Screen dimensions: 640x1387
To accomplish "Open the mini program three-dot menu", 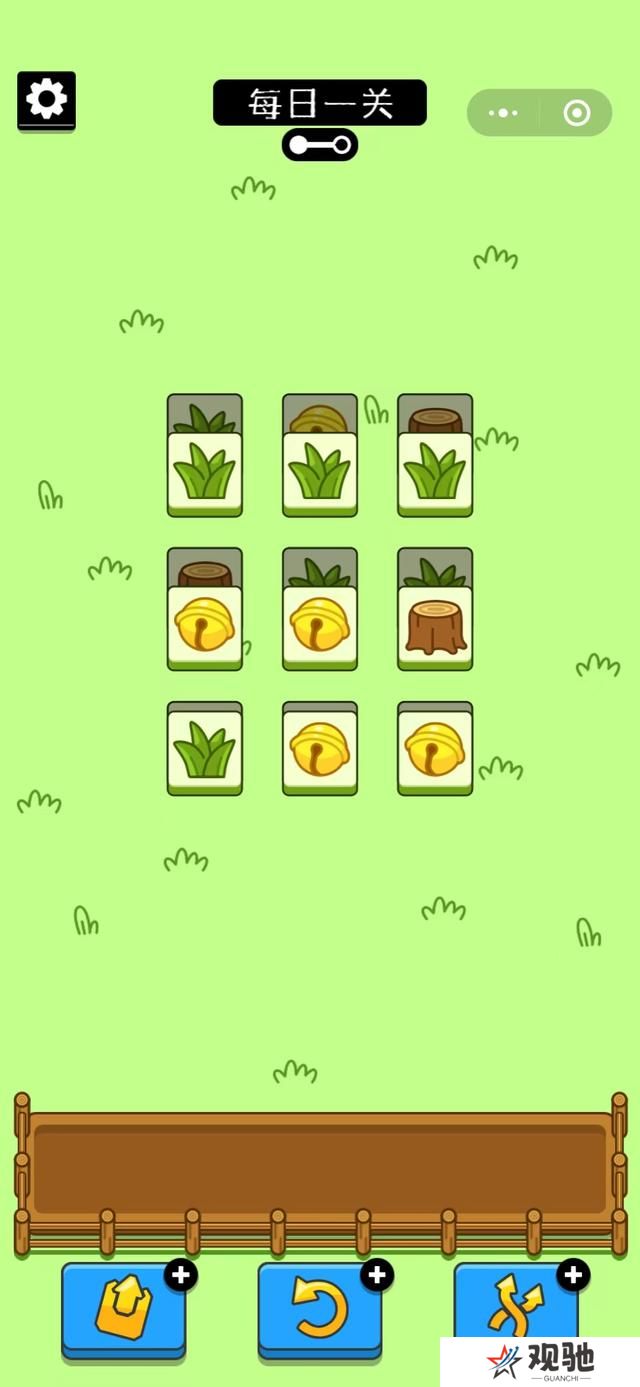I will pos(503,113).
